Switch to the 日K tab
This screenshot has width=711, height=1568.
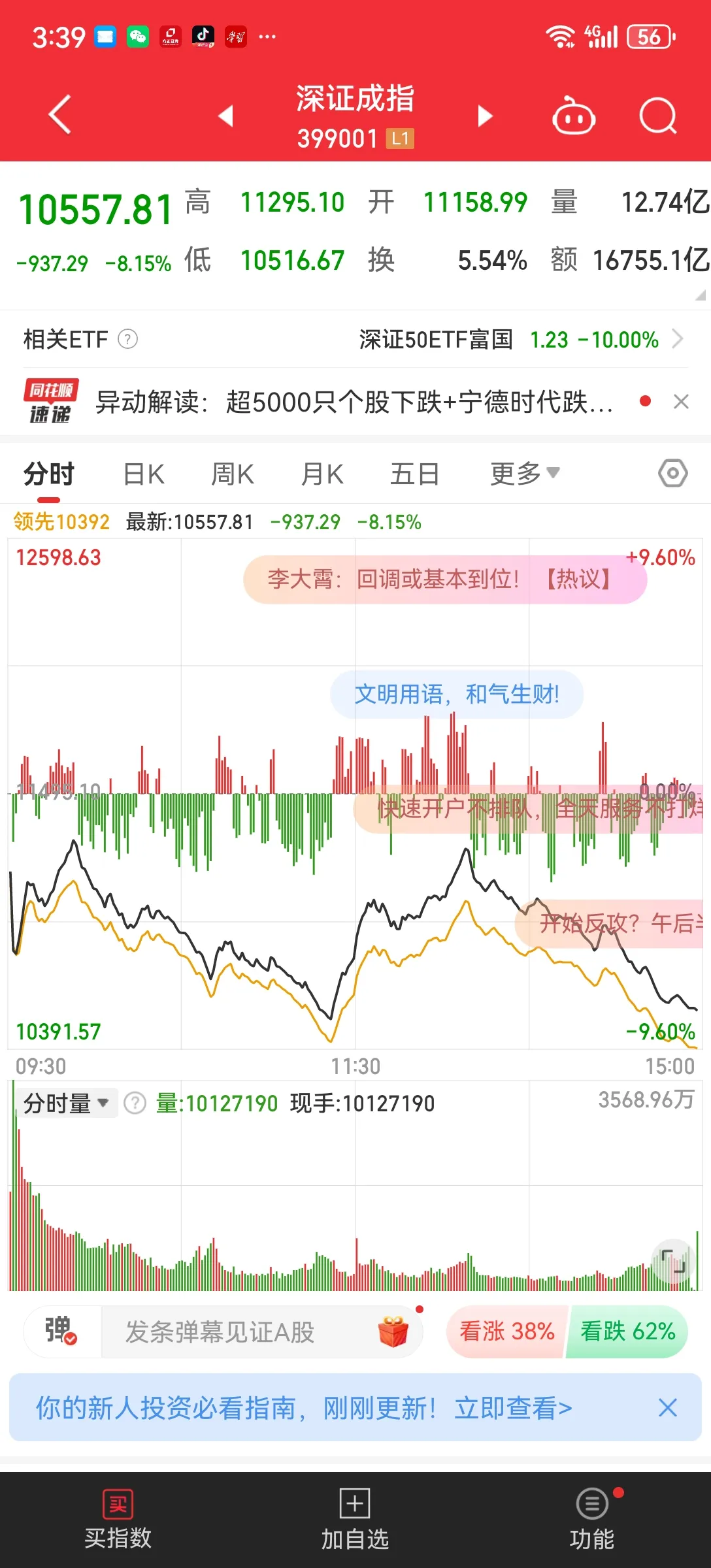point(144,474)
